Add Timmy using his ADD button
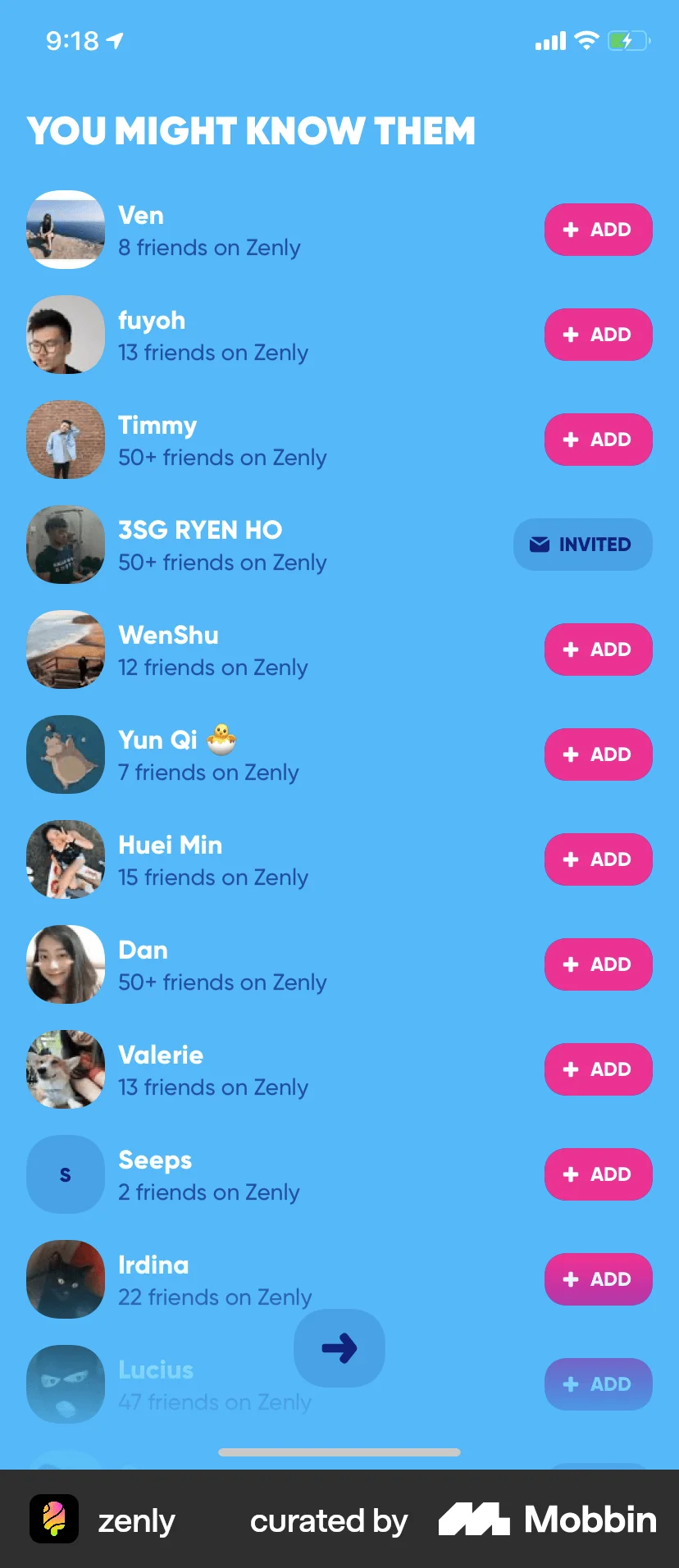The height and width of the screenshot is (1568, 679). click(598, 440)
